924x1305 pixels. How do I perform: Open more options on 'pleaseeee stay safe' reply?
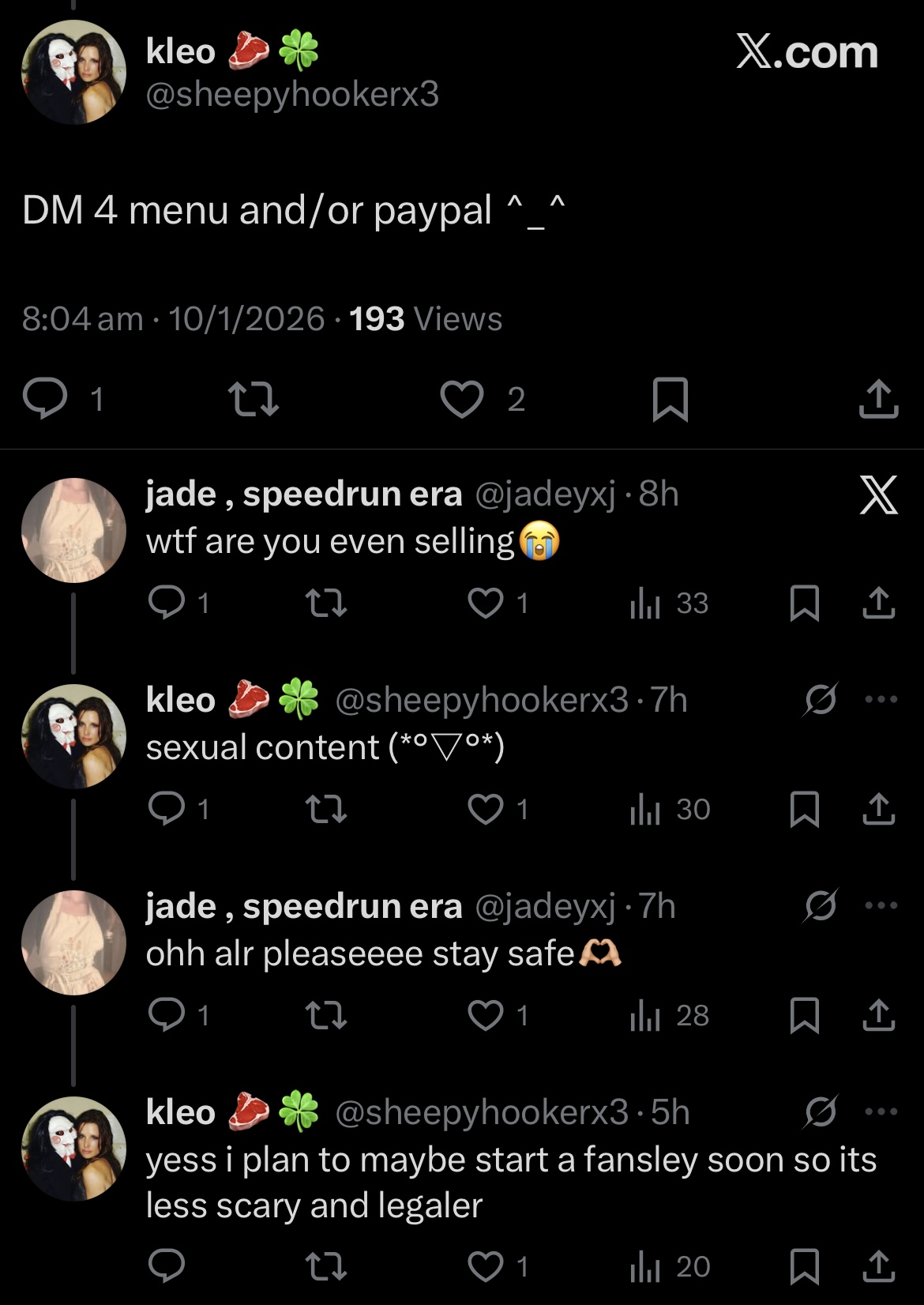(881, 905)
